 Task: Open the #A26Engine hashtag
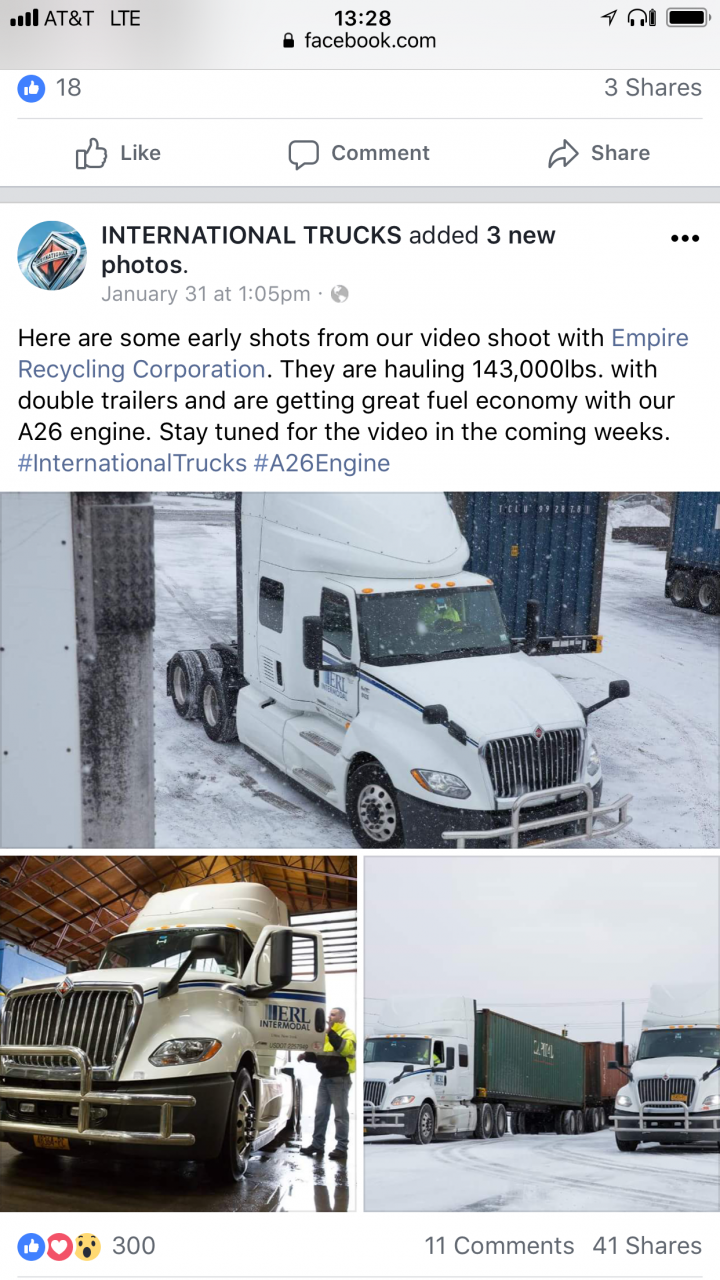pyautogui.click(x=322, y=463)
